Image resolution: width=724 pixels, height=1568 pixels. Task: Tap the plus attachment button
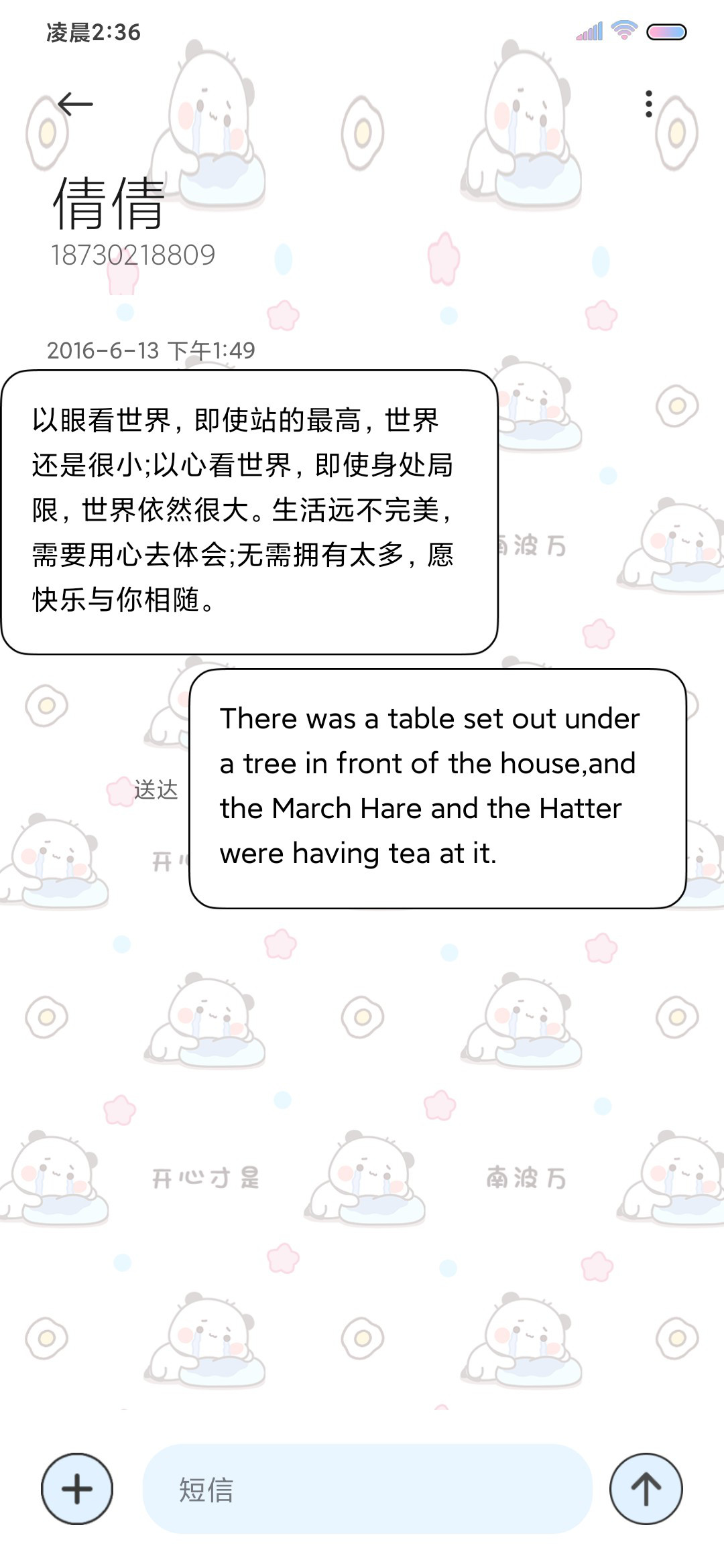[x=77, y=1489]
